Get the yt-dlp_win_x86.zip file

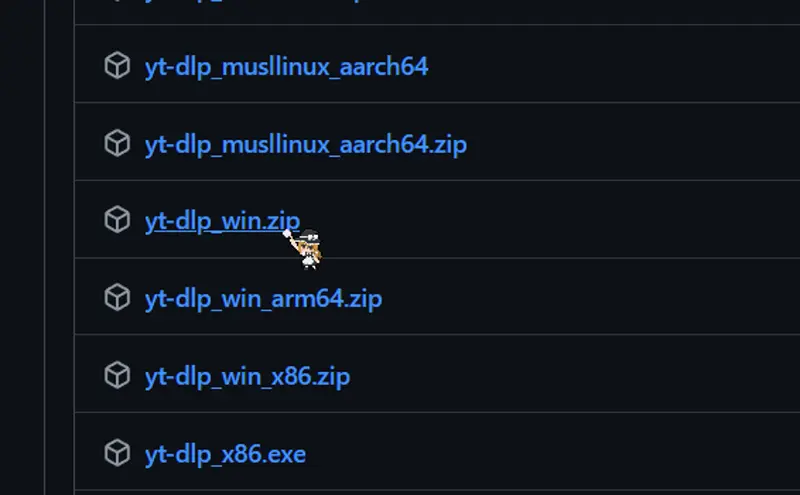247,376
